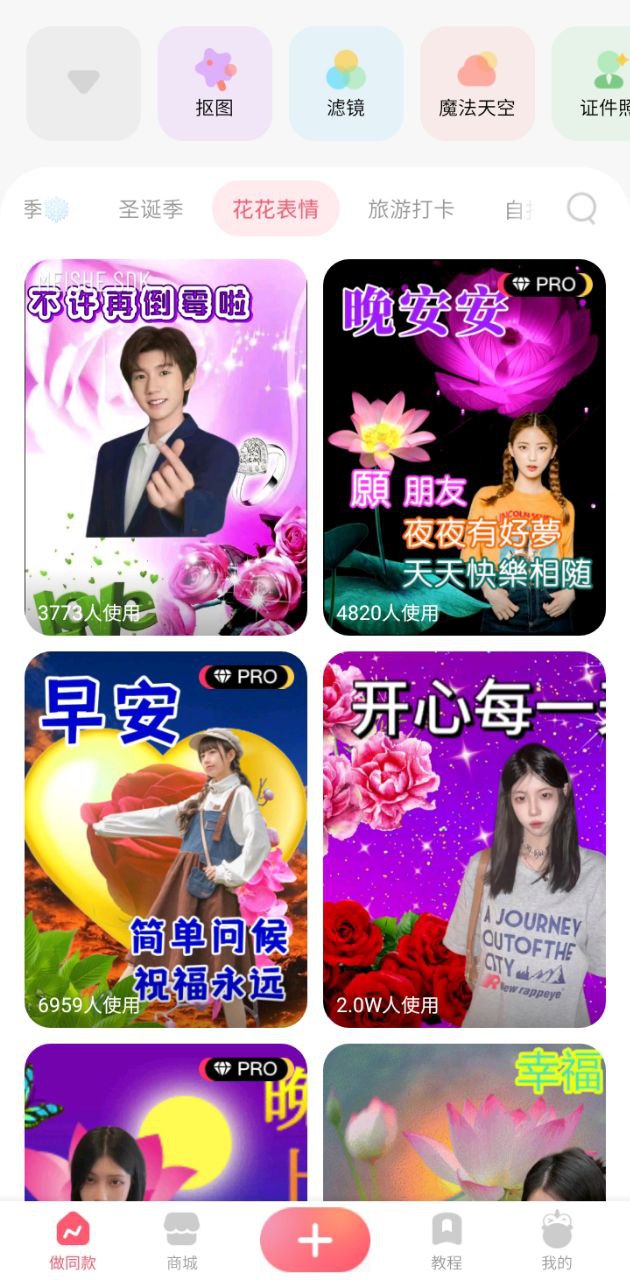Open the 教程 tutorials tab
Screen dimensions: 630x1280
(446, 1241)
